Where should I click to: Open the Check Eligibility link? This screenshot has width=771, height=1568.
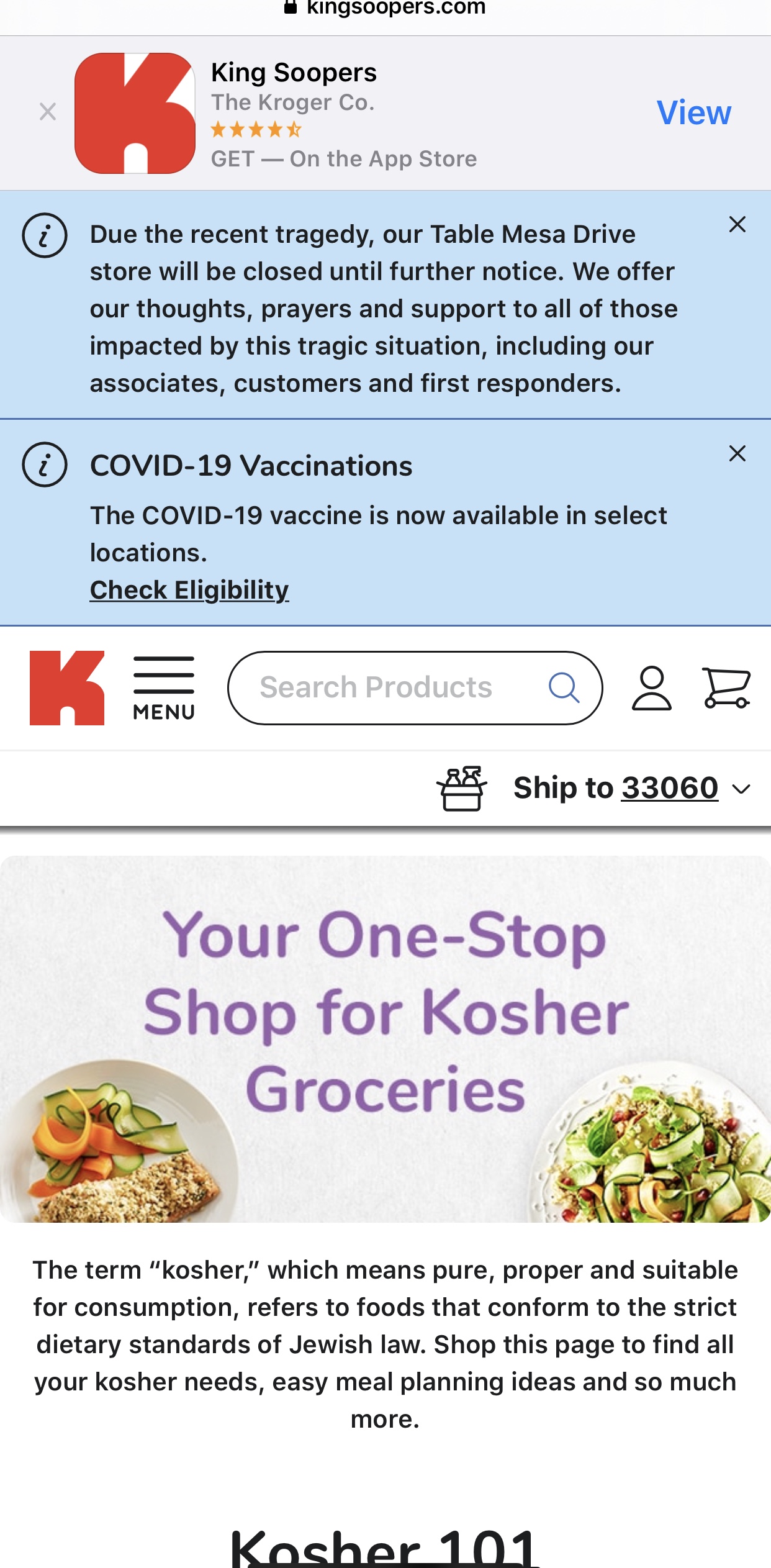click(189, 590)
